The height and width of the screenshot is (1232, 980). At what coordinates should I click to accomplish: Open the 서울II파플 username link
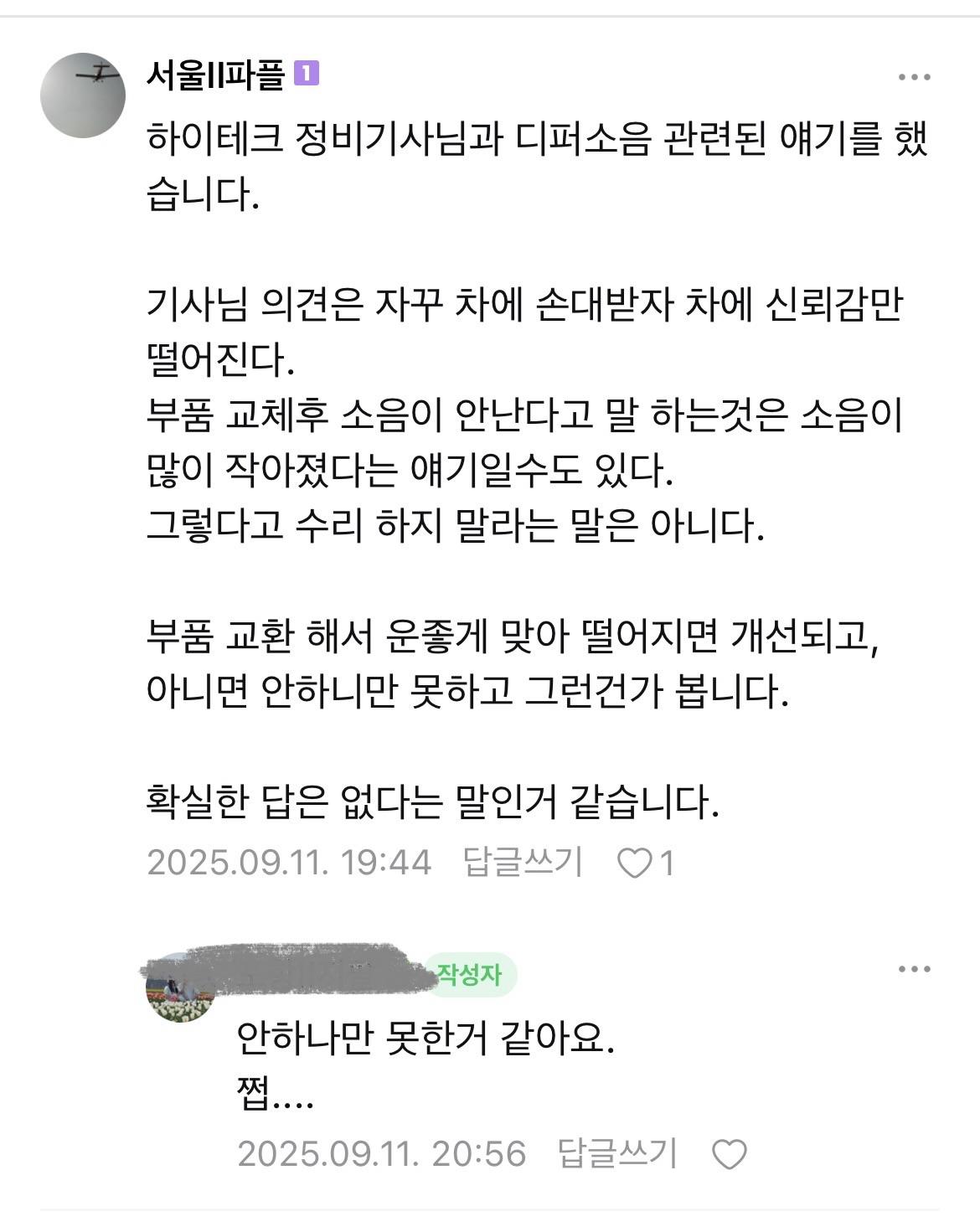[215, 76]
